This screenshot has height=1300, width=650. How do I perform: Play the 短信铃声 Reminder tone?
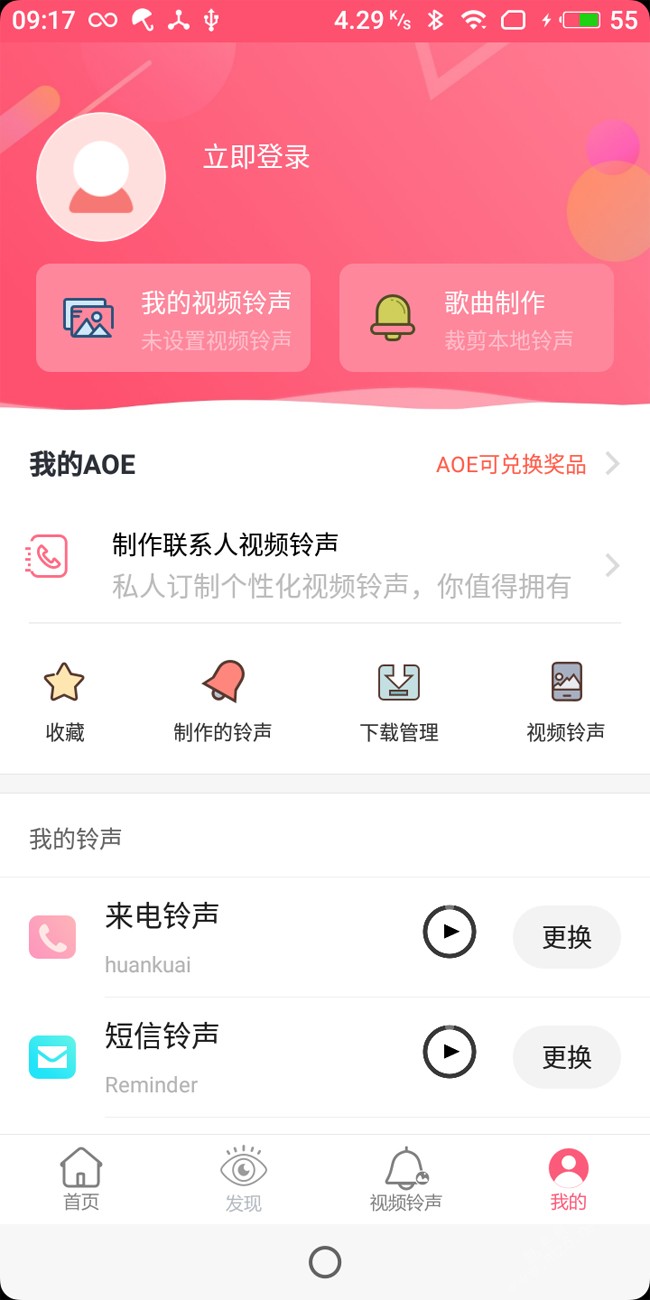(x=449, y=1052)
